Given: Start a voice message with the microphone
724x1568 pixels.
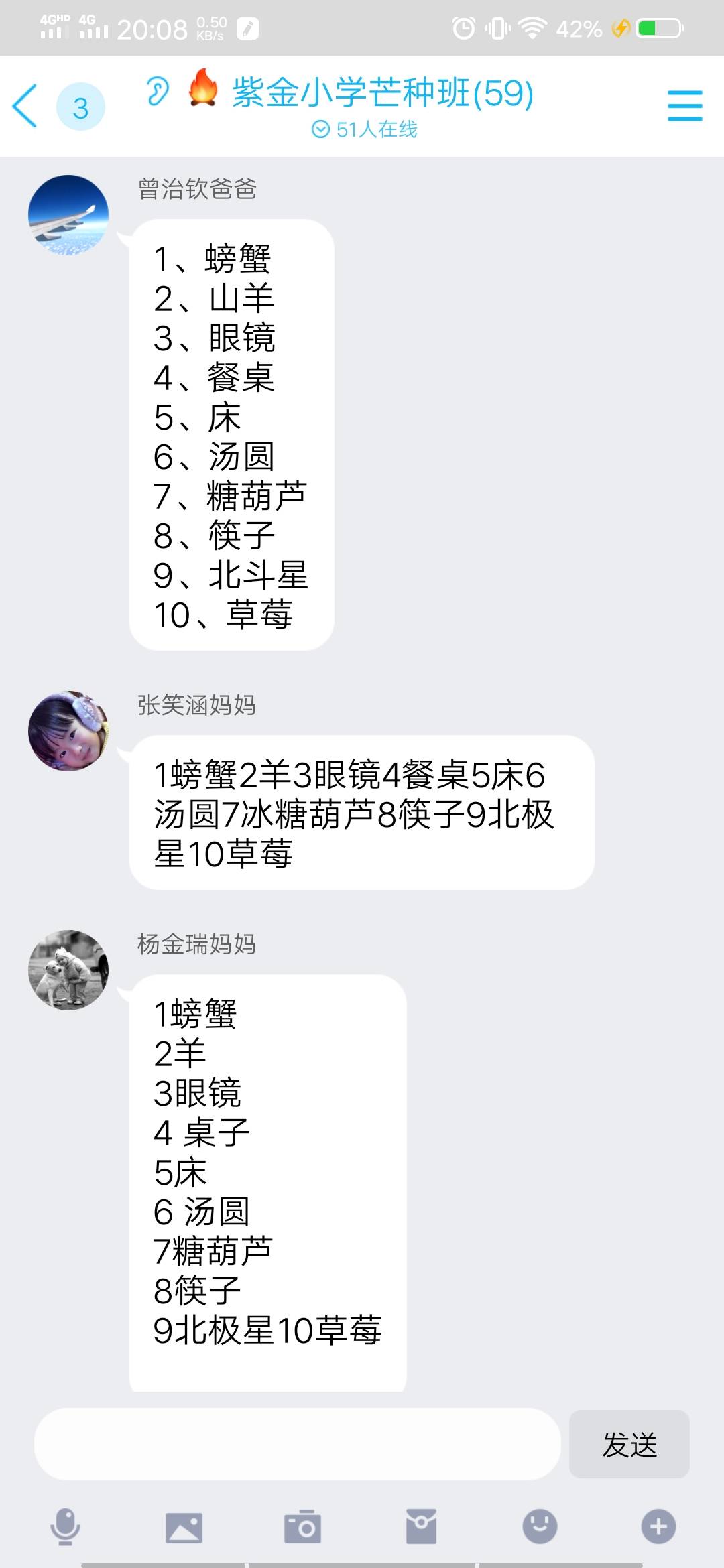Looking at the screenshot, I should [66, 1527].
